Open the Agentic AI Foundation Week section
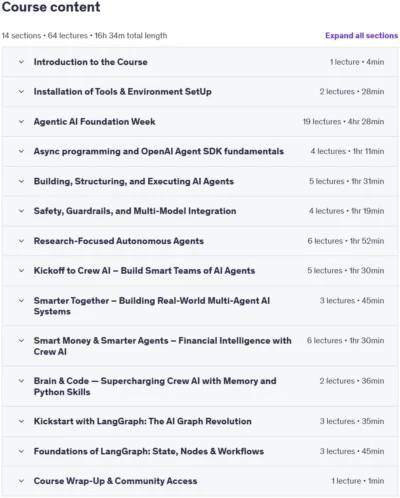Image resolution: width=400 pixels, height=498 pixels. (200, 122)
